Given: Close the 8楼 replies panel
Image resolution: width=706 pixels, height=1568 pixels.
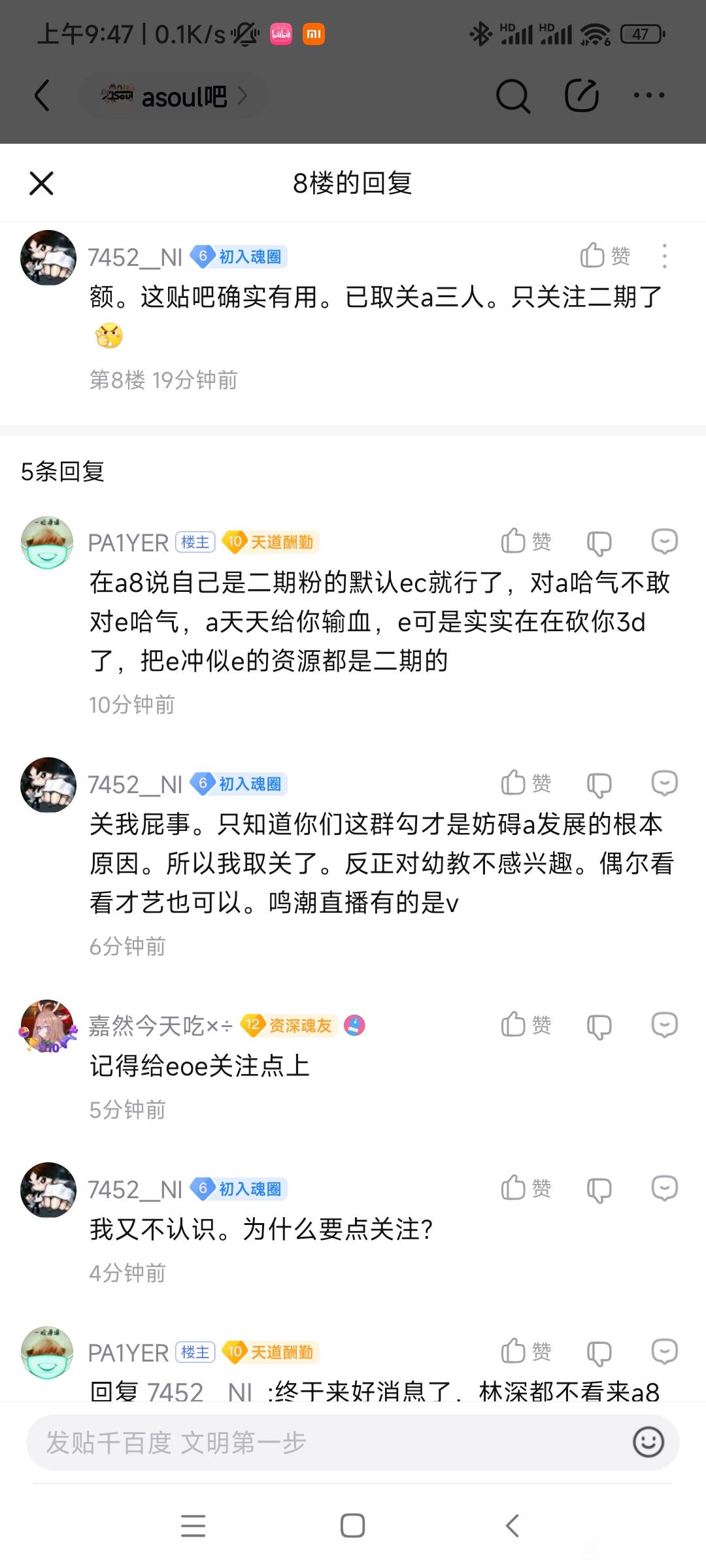Looking at the screenshot, I should [x=41, y=184].
